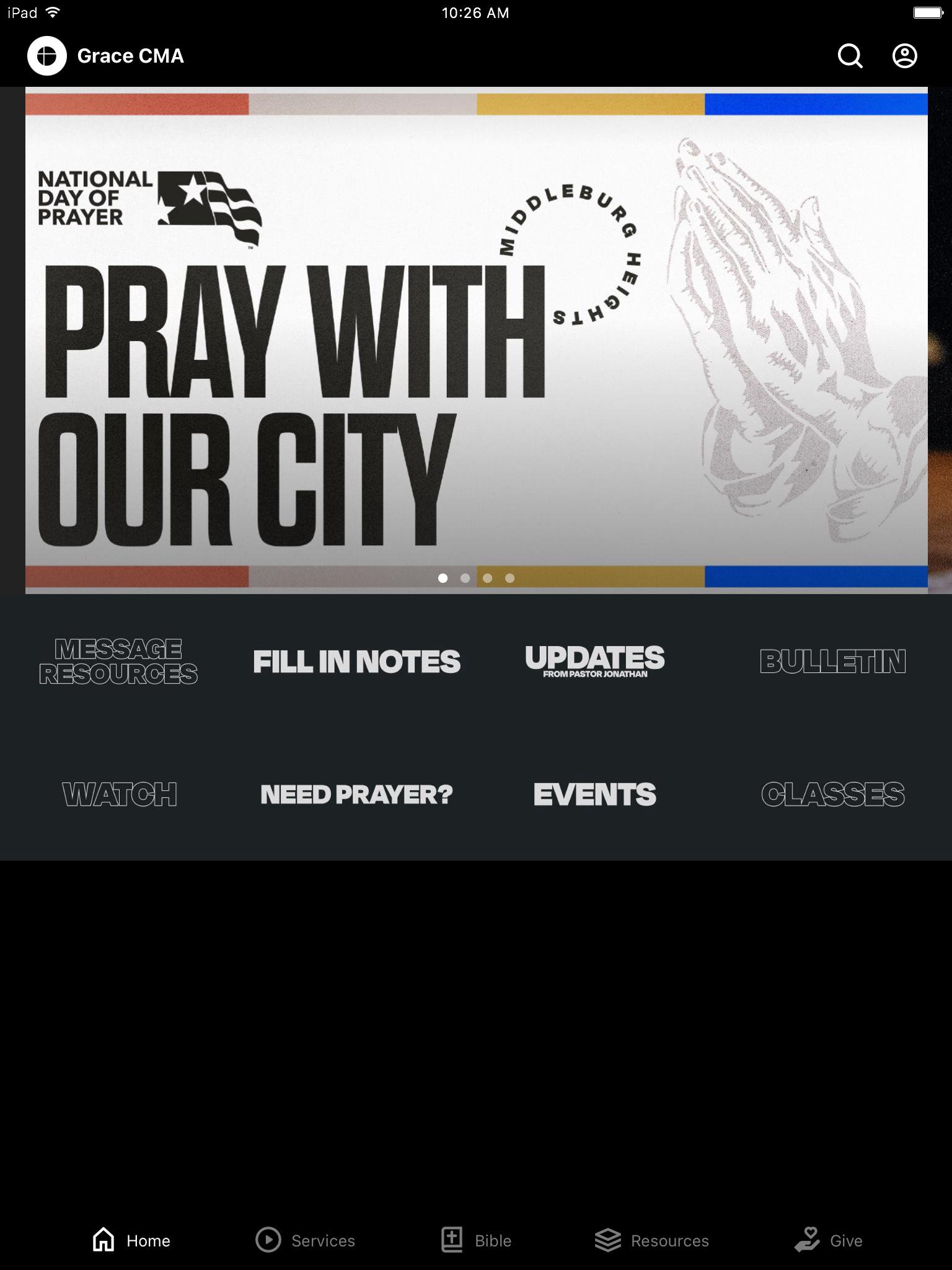Browse the Events tile

point(594,794)
